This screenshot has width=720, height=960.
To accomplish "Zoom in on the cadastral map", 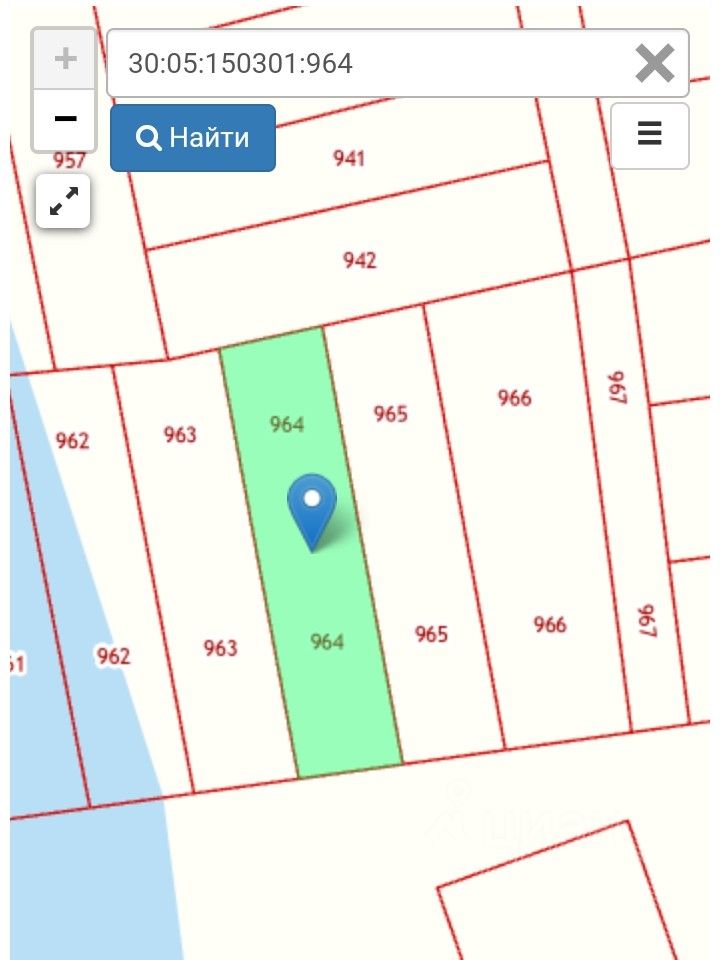I will click(65, 59).
